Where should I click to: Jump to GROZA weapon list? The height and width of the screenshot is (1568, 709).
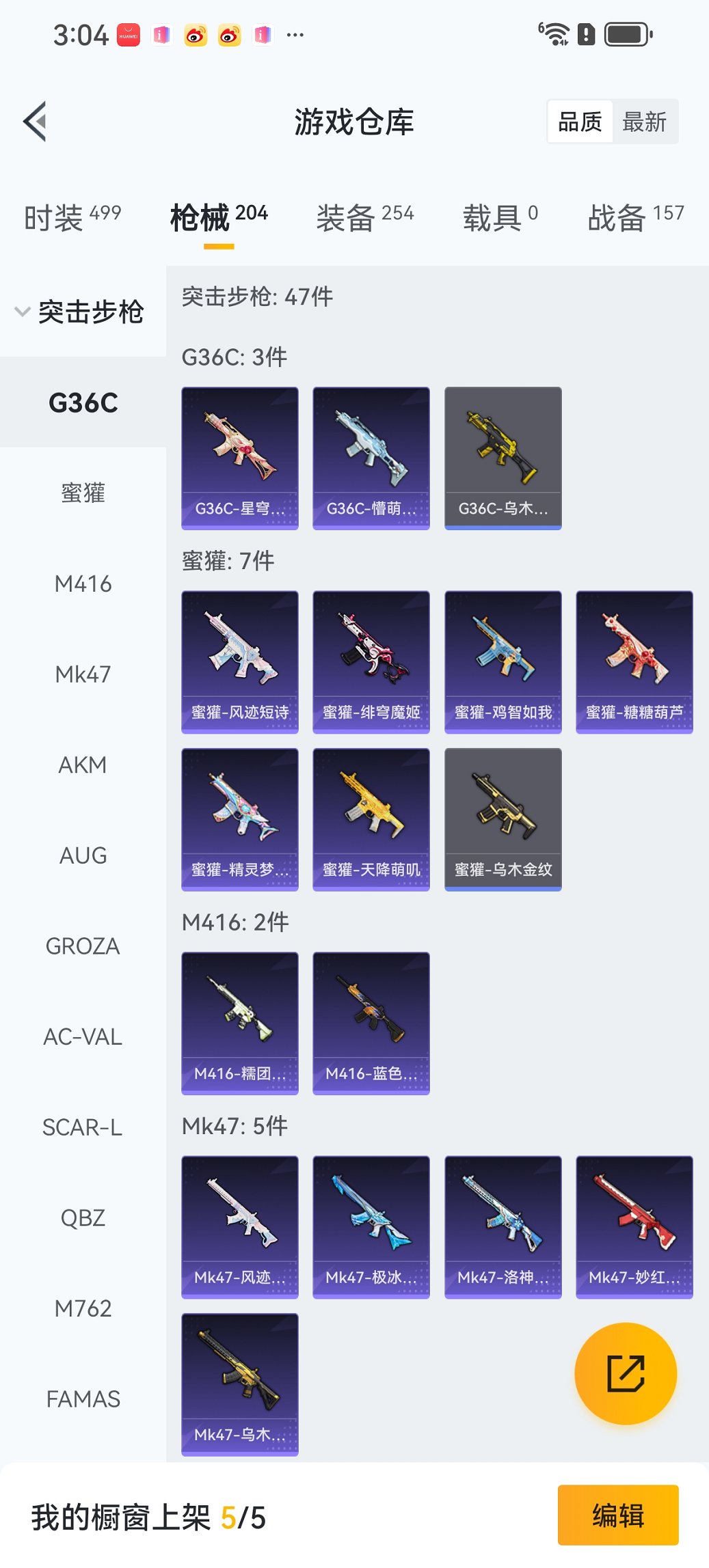point(83,946)
